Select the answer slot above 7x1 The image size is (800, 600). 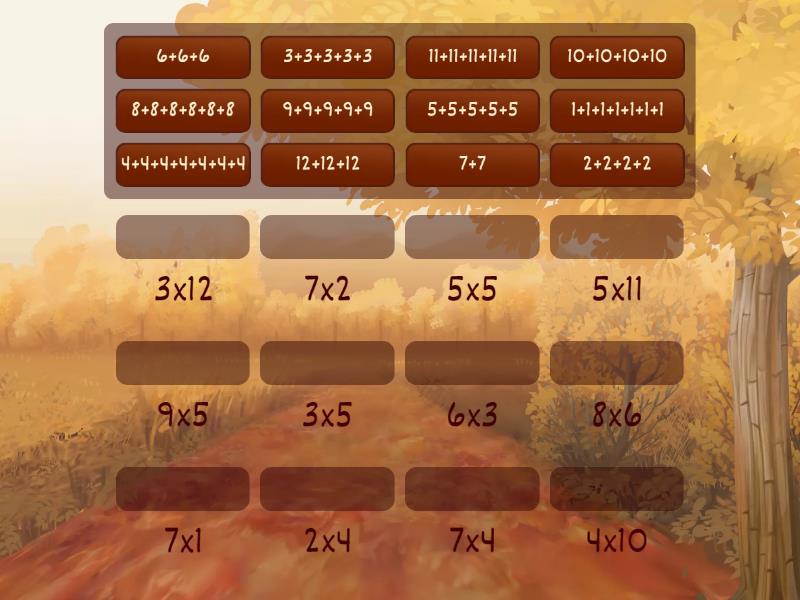click(183, 489)
